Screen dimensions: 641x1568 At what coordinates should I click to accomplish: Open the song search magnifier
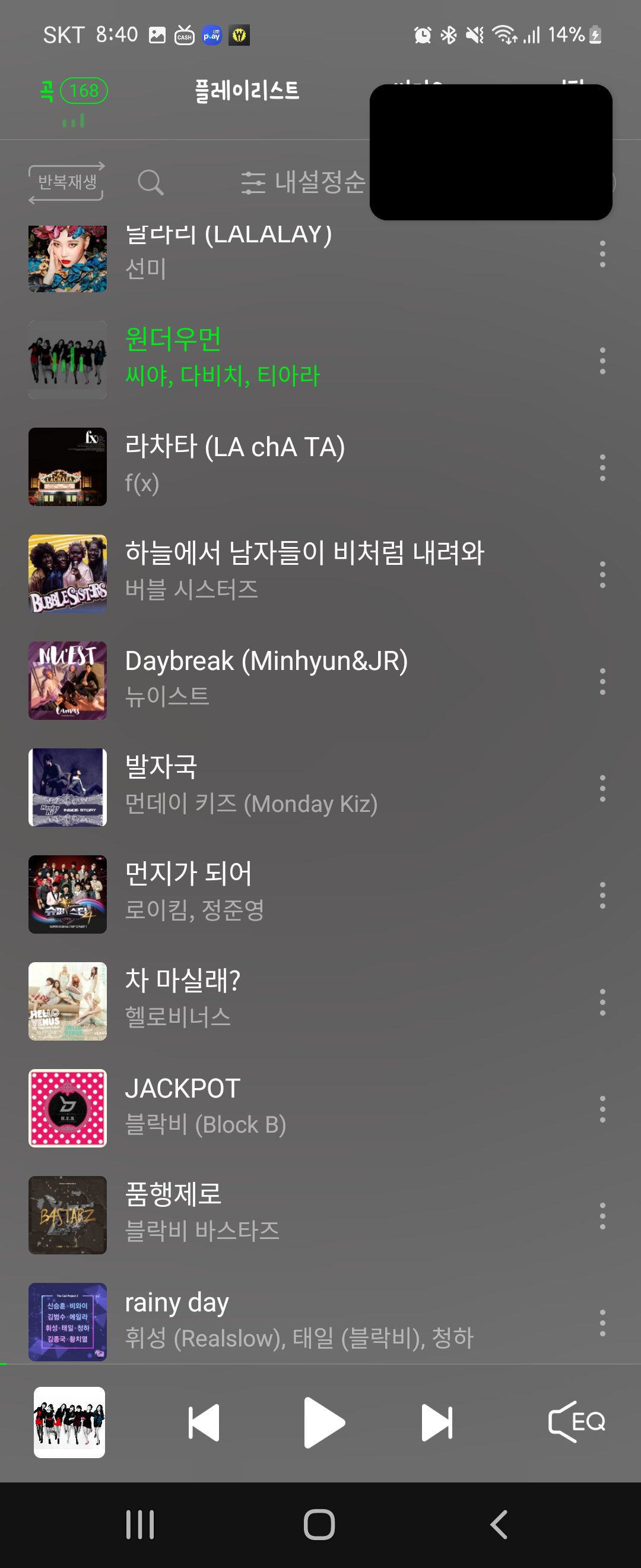pos(150,182)
